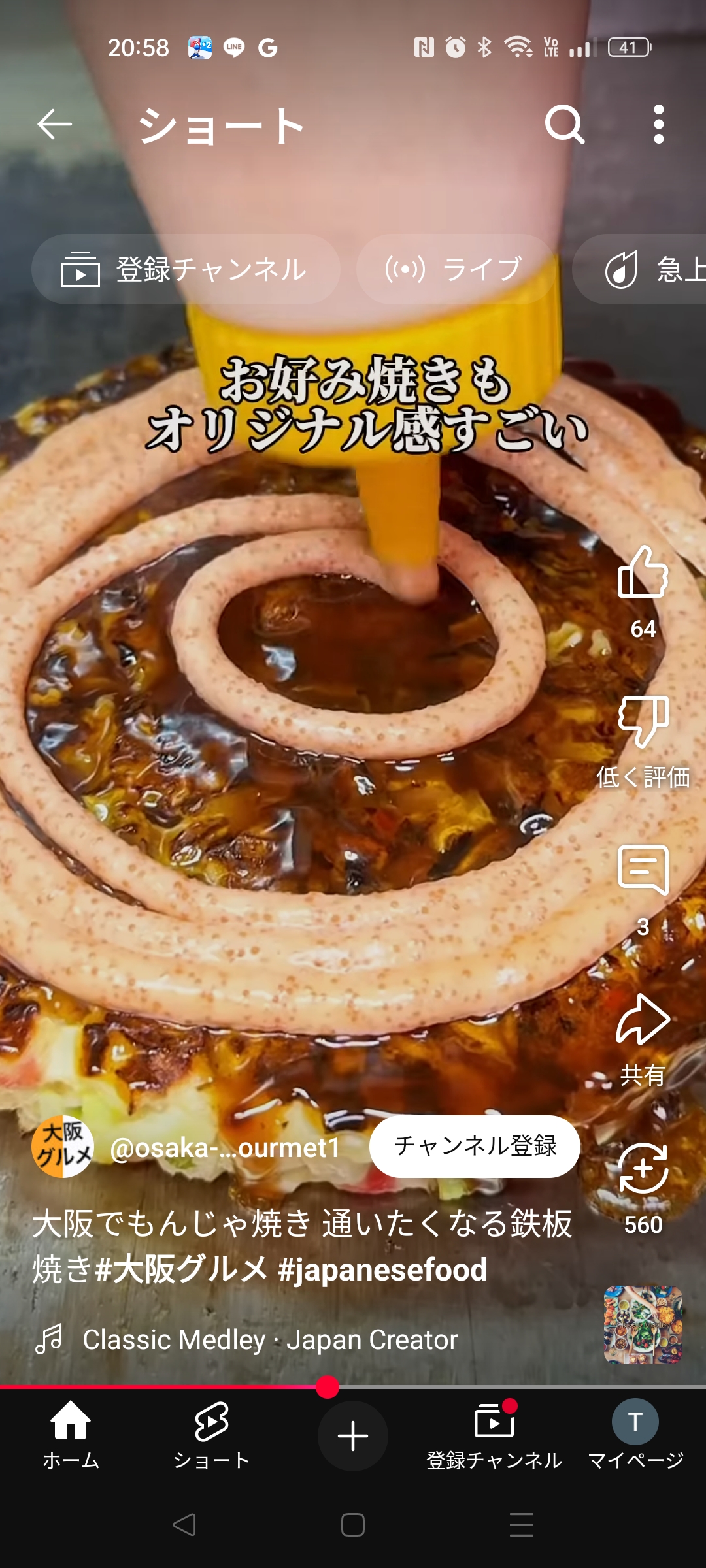Create new content with the plus button
The width and height of the screenshot is (706, 1568).
tap(353, 1436)
